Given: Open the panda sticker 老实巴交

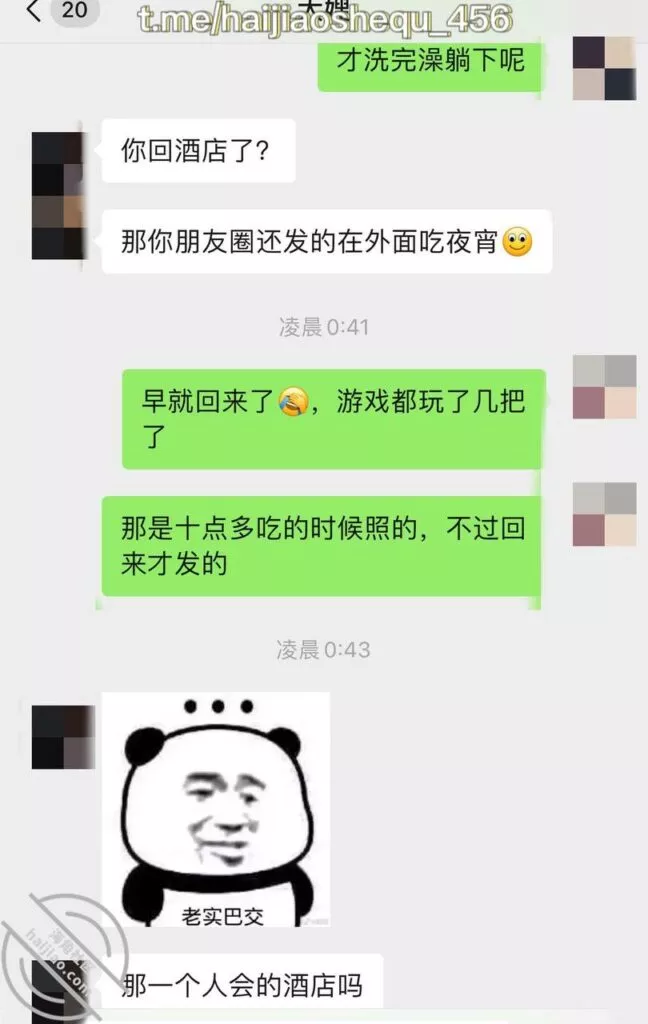Looking at the screenshot, I should click(x=216, y=808).
